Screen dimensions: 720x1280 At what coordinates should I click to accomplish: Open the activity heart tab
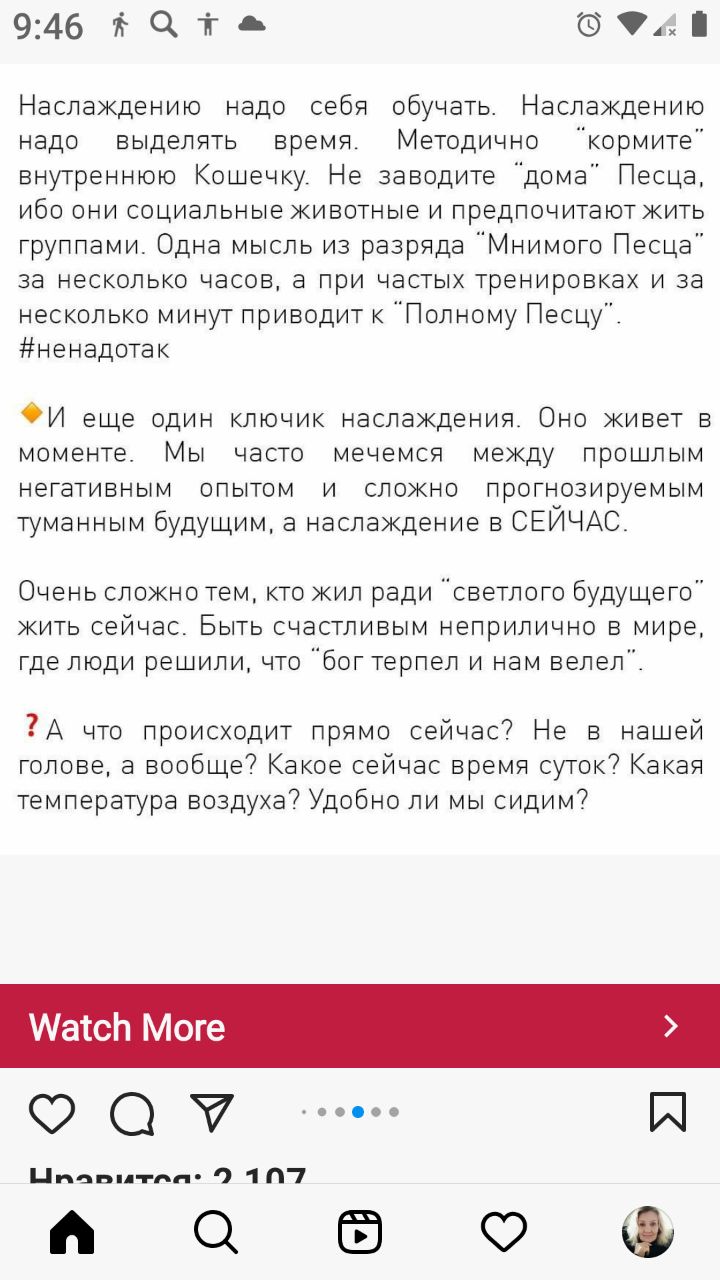504,1232
